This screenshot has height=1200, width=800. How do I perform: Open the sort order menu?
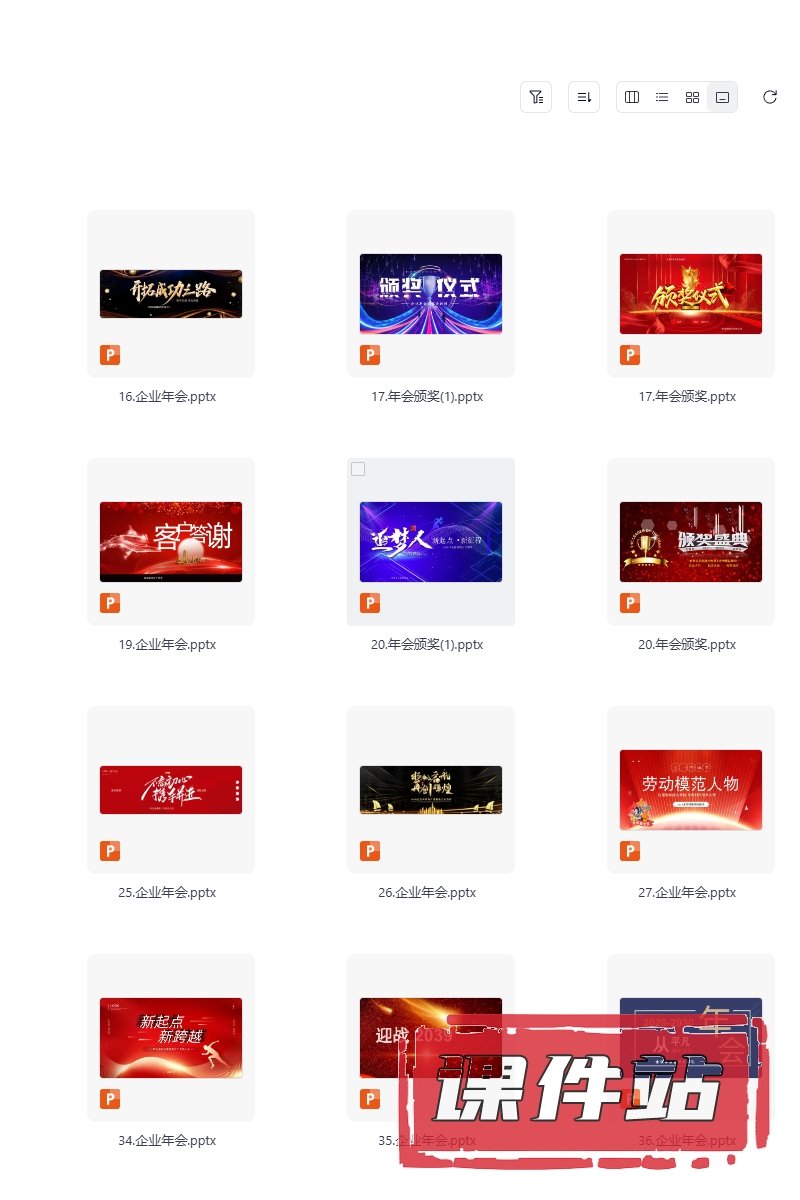(584, 97)
